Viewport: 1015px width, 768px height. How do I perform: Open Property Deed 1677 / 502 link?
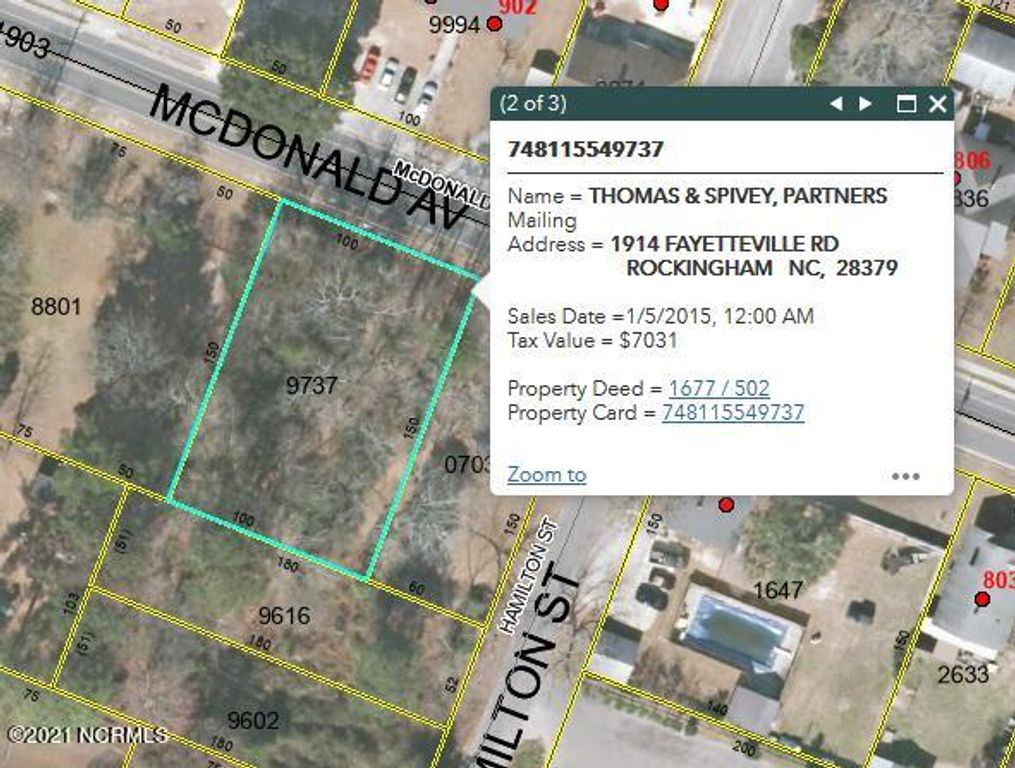pos(719,389)
